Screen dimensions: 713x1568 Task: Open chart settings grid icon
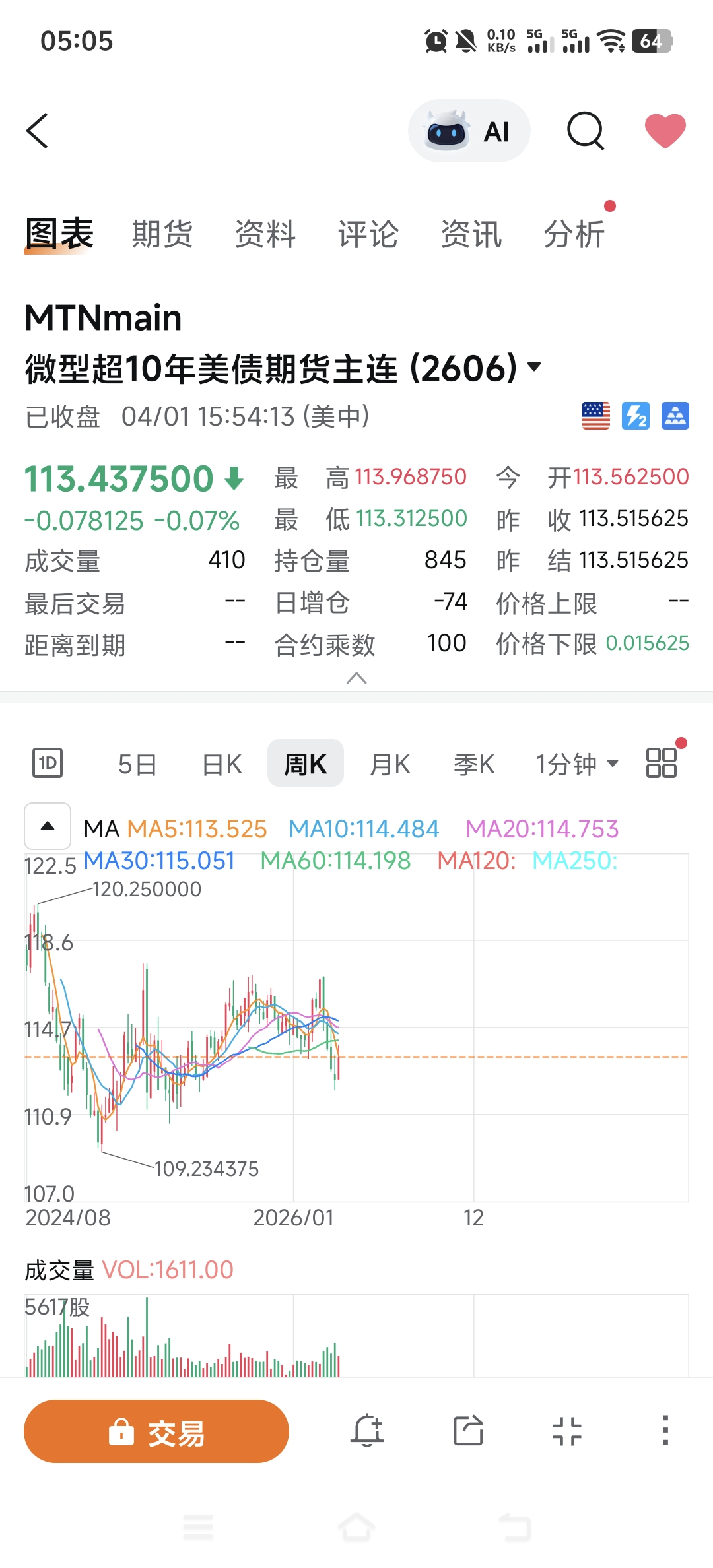tap(662, 764)
